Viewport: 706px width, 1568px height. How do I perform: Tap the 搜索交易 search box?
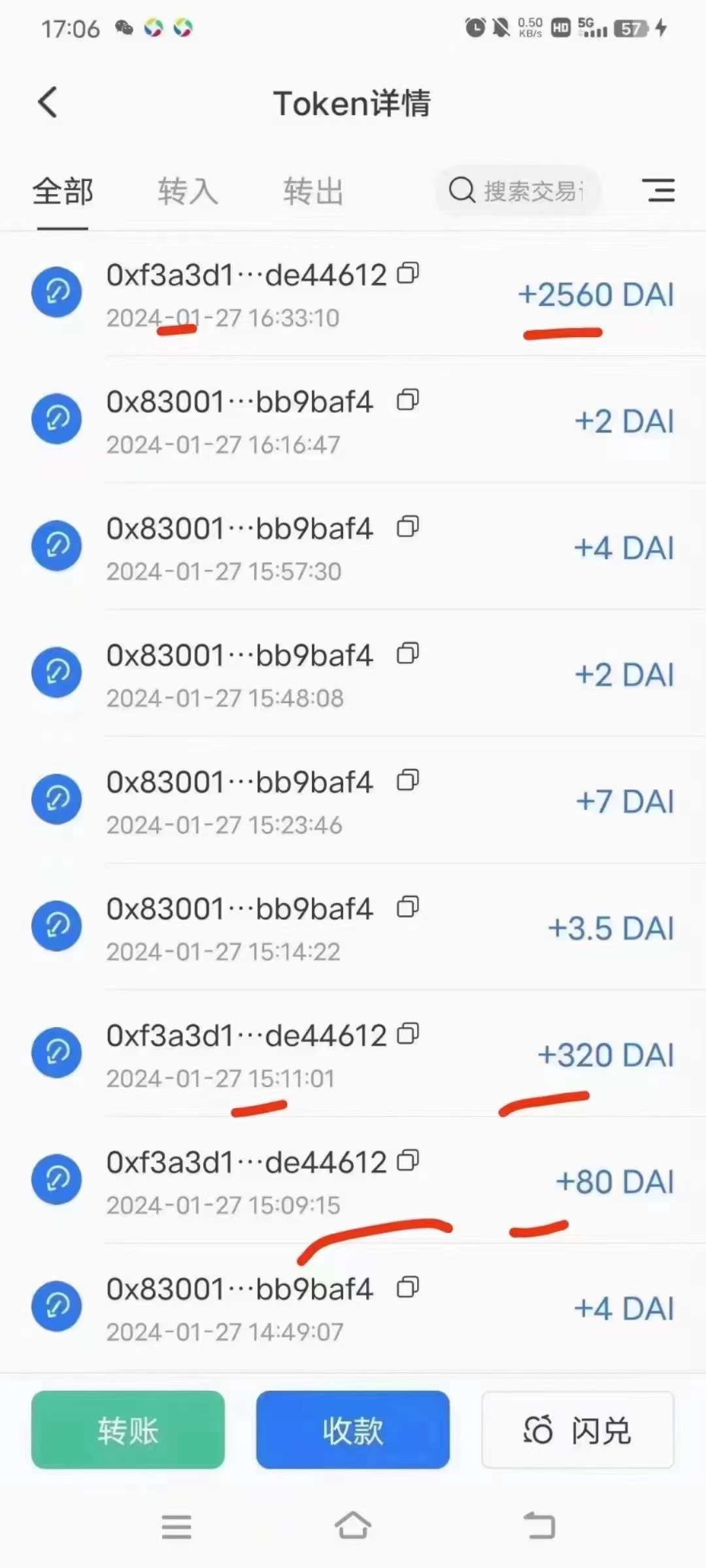[x=518, y=191]
